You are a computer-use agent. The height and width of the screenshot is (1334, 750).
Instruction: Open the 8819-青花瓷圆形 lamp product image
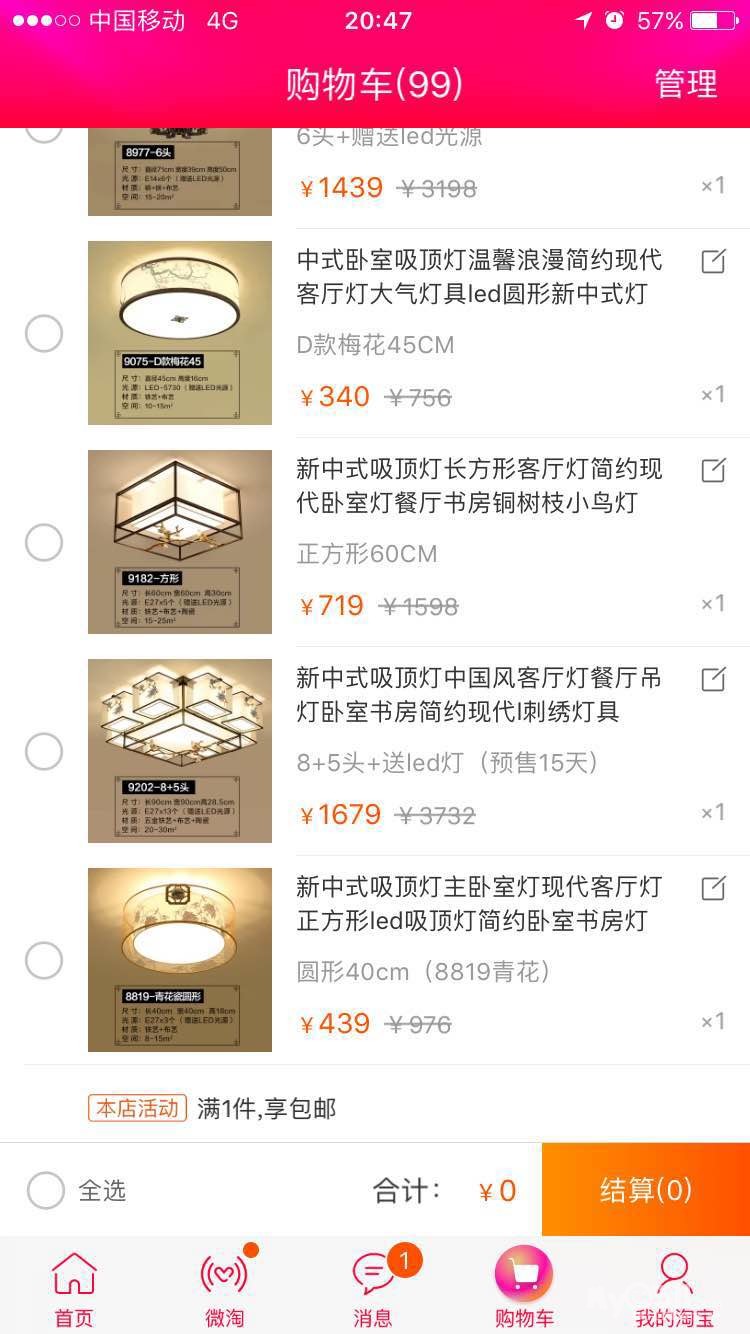(180, 960)
